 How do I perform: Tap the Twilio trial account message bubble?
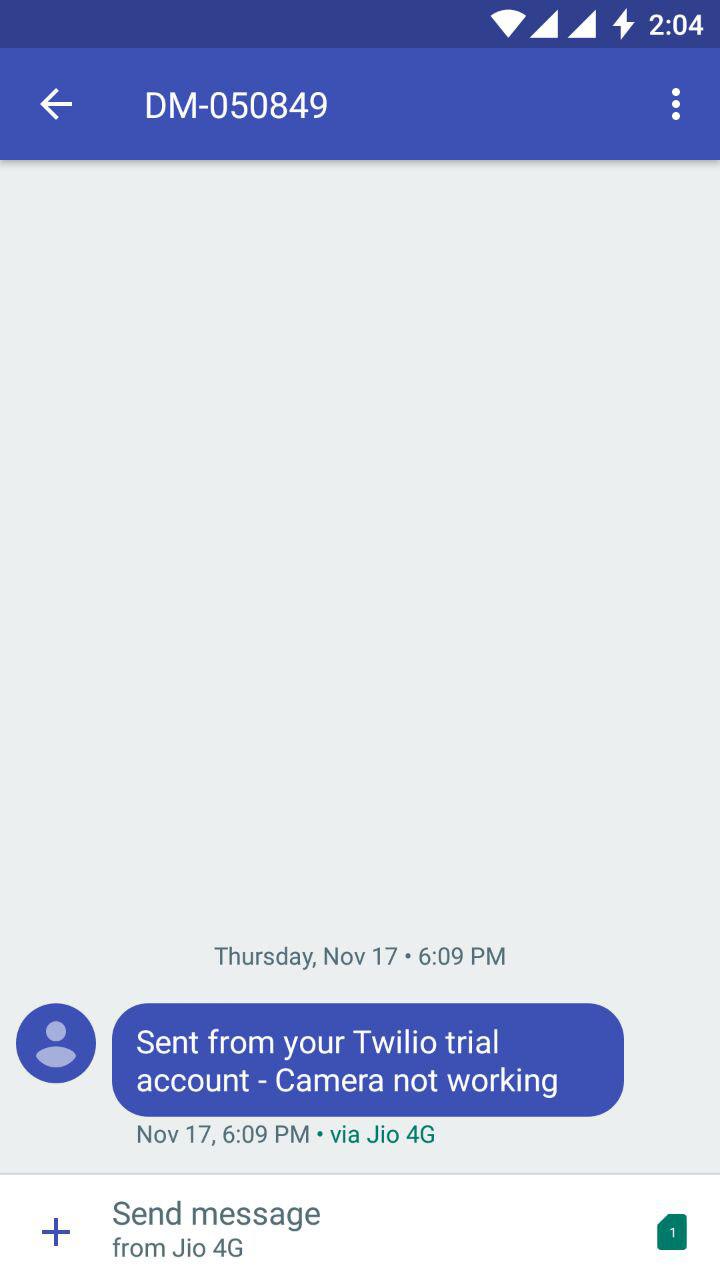tap(367, 1060)
